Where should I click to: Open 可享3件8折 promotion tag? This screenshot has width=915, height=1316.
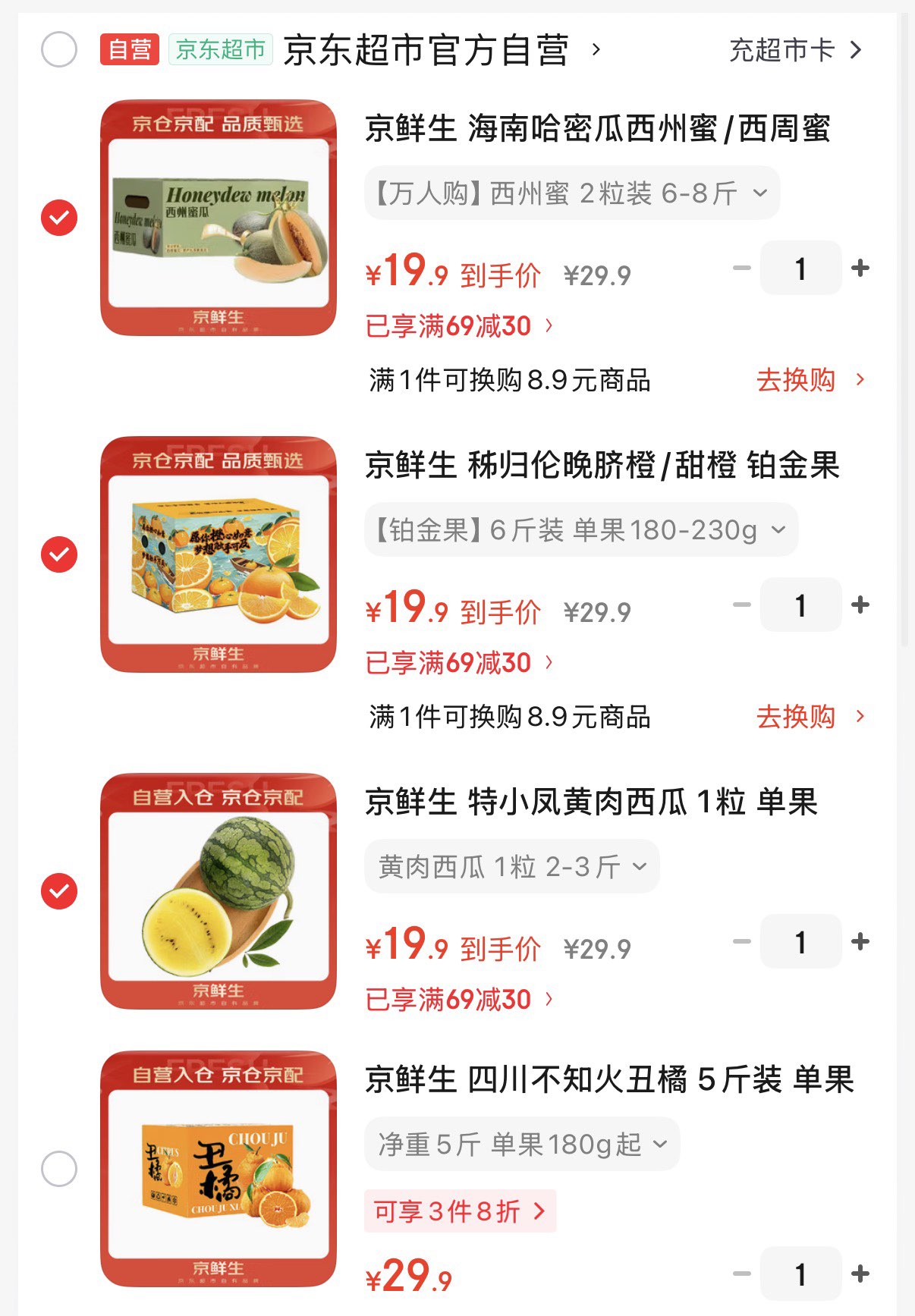coord(460,1211)
